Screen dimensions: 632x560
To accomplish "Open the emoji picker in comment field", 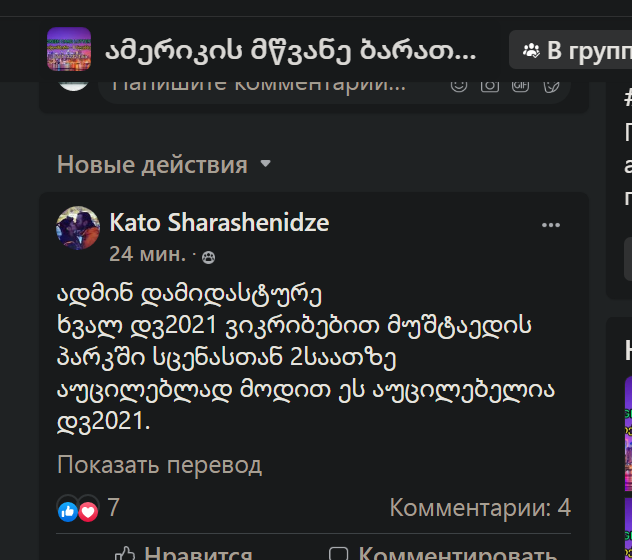I will (x=459, y=85).
